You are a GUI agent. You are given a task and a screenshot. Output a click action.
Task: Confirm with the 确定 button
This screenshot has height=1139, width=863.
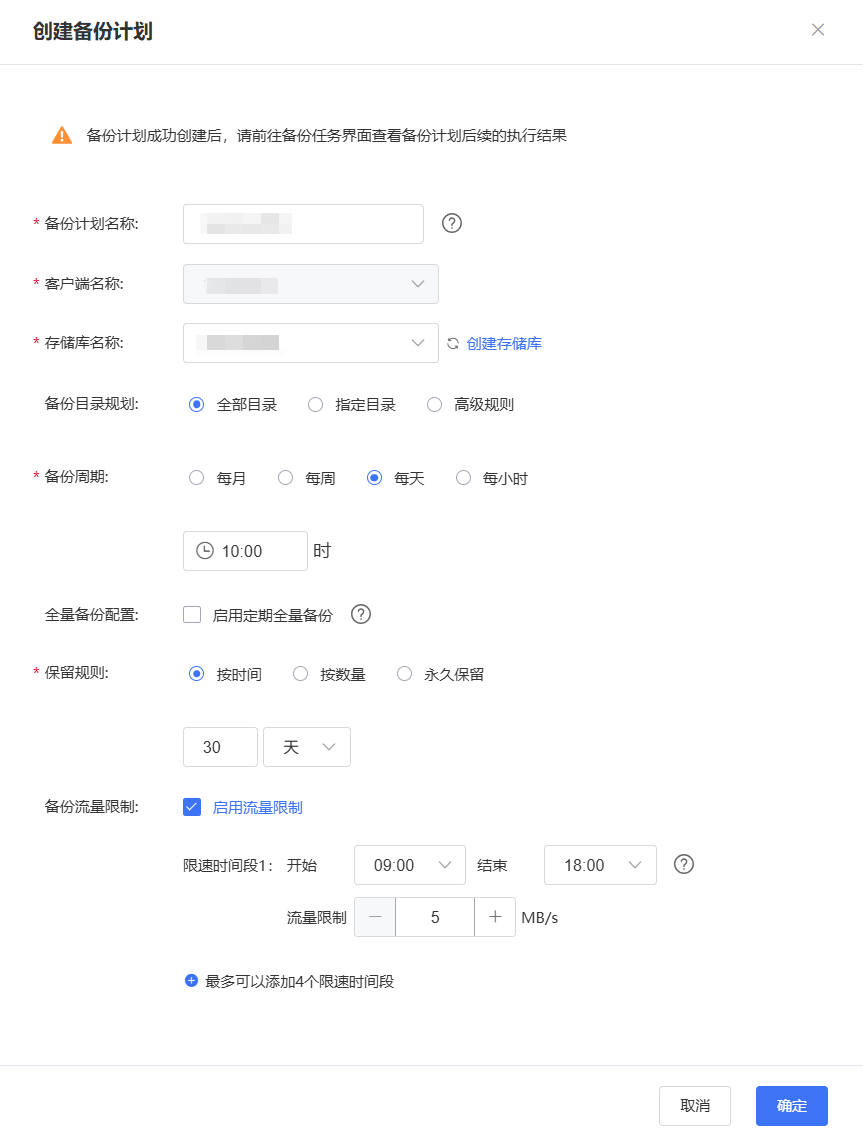791,1106
